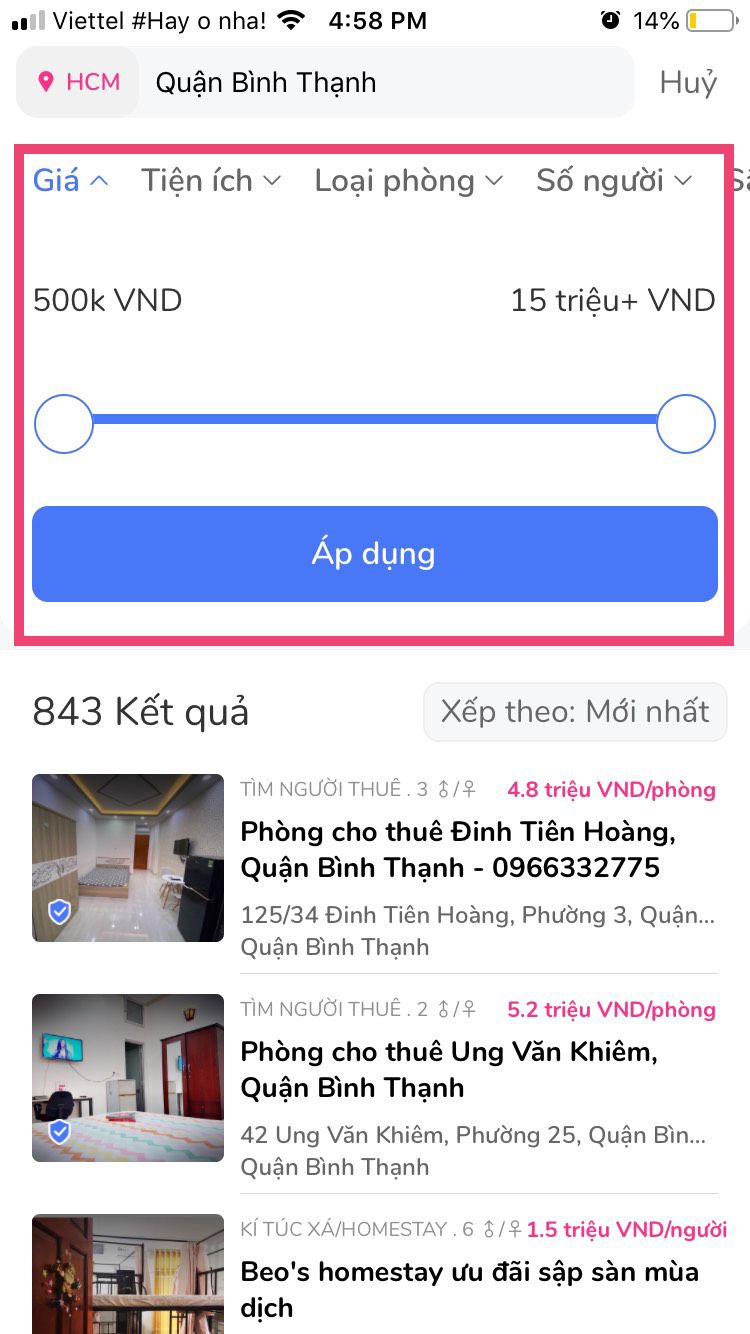Collapse the Giá price filter
The height and width of the screenshot is (1334, 750).
tap(70, 180)
